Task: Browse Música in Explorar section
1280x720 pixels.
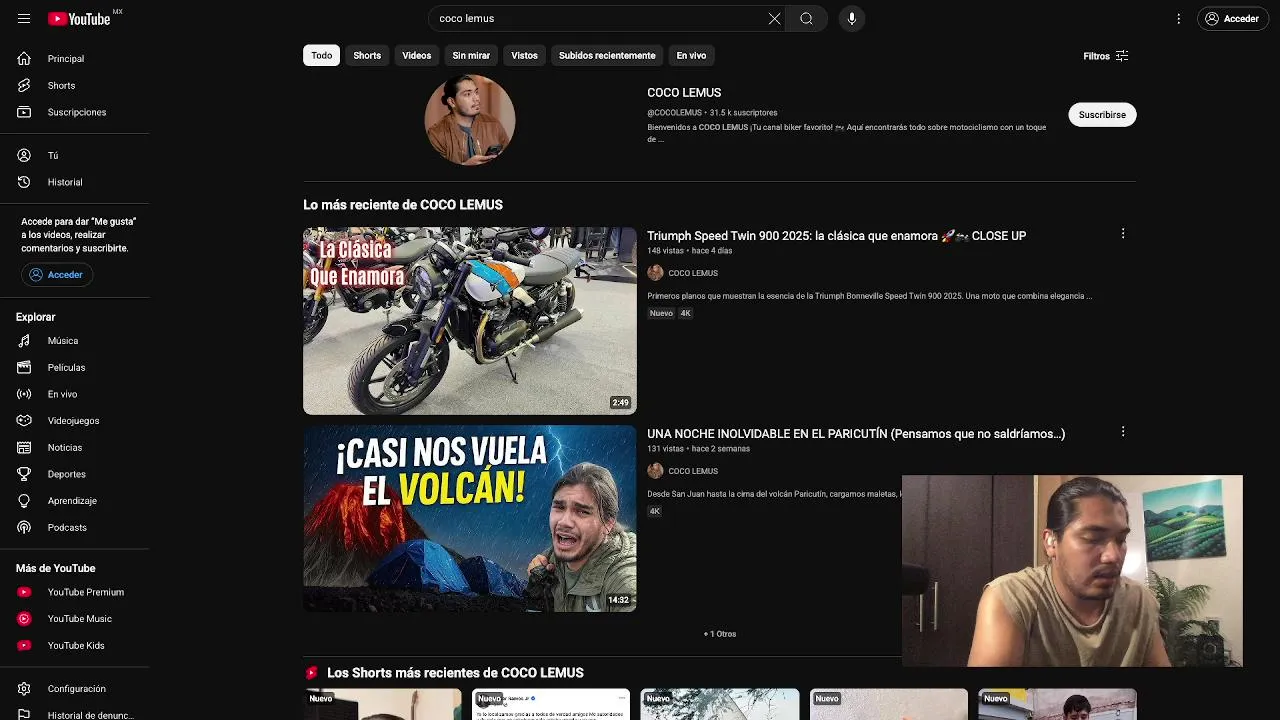Action: pyautogui.click(x=62, y=341)
